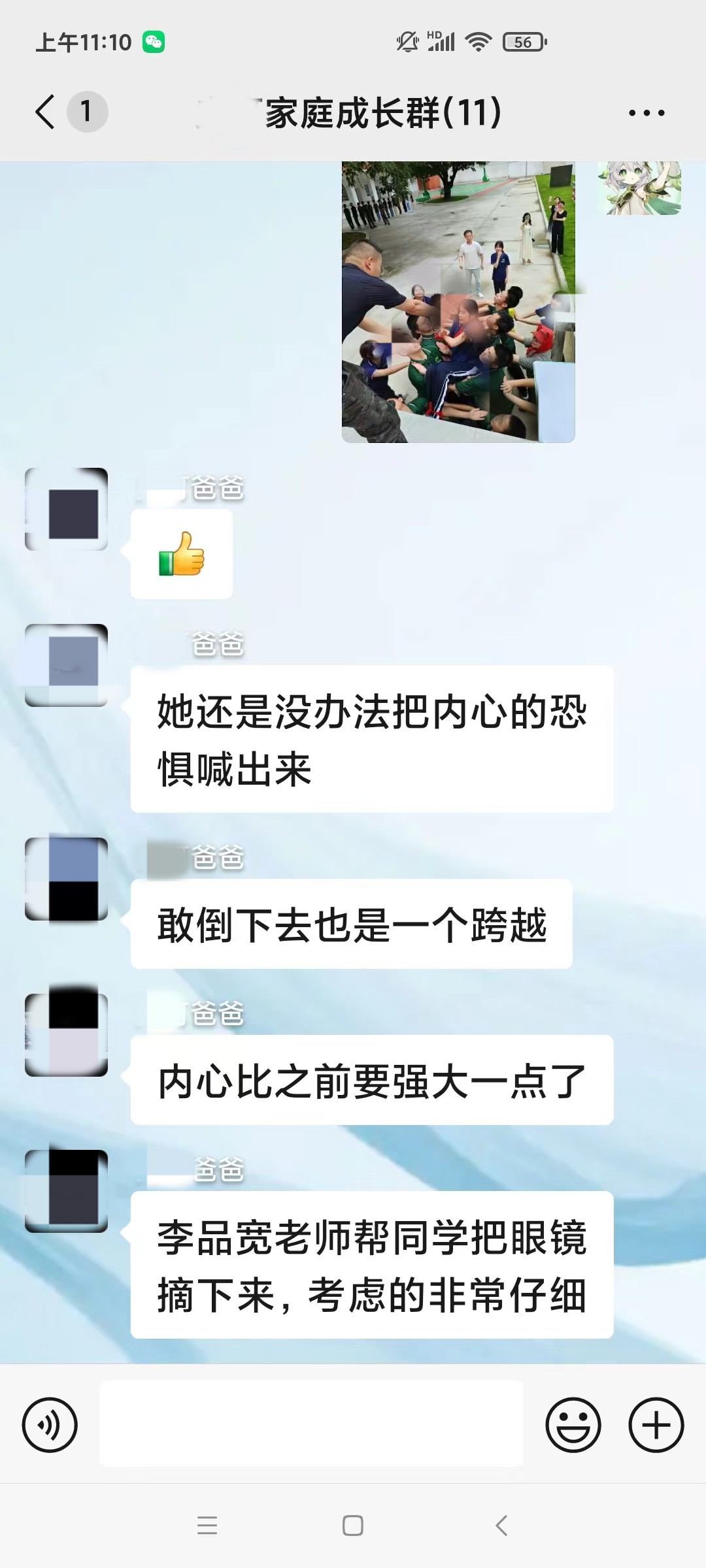Open my own avatar beside the photo

click(641, 188)
